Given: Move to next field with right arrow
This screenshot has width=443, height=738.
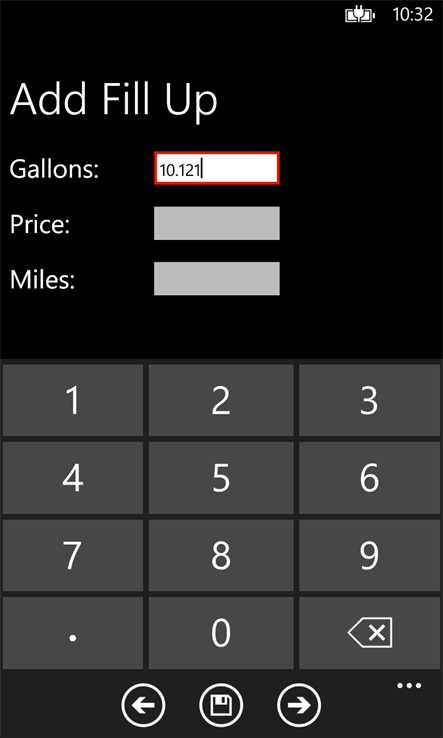Looking at the screenshot, I should pos(299,705).
